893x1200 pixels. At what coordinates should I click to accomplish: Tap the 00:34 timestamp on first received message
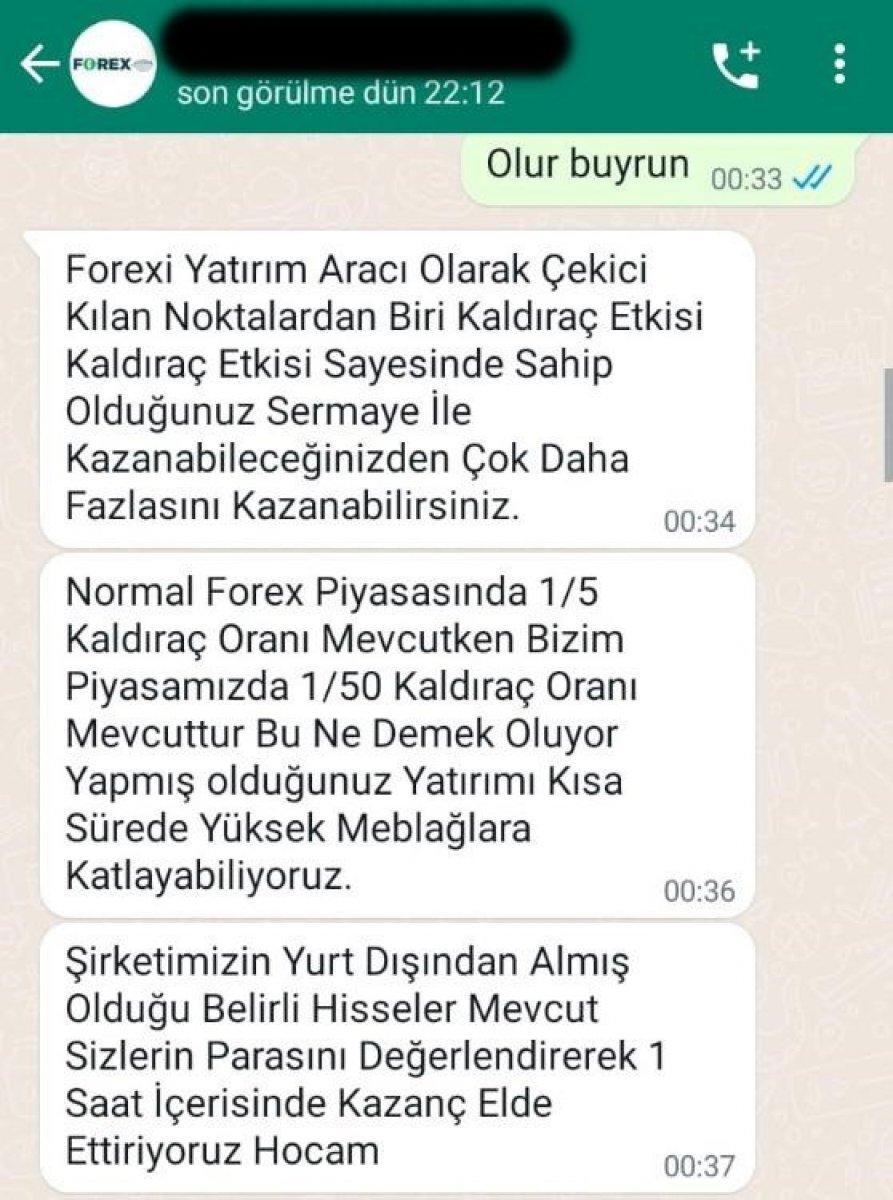point(701,521)
